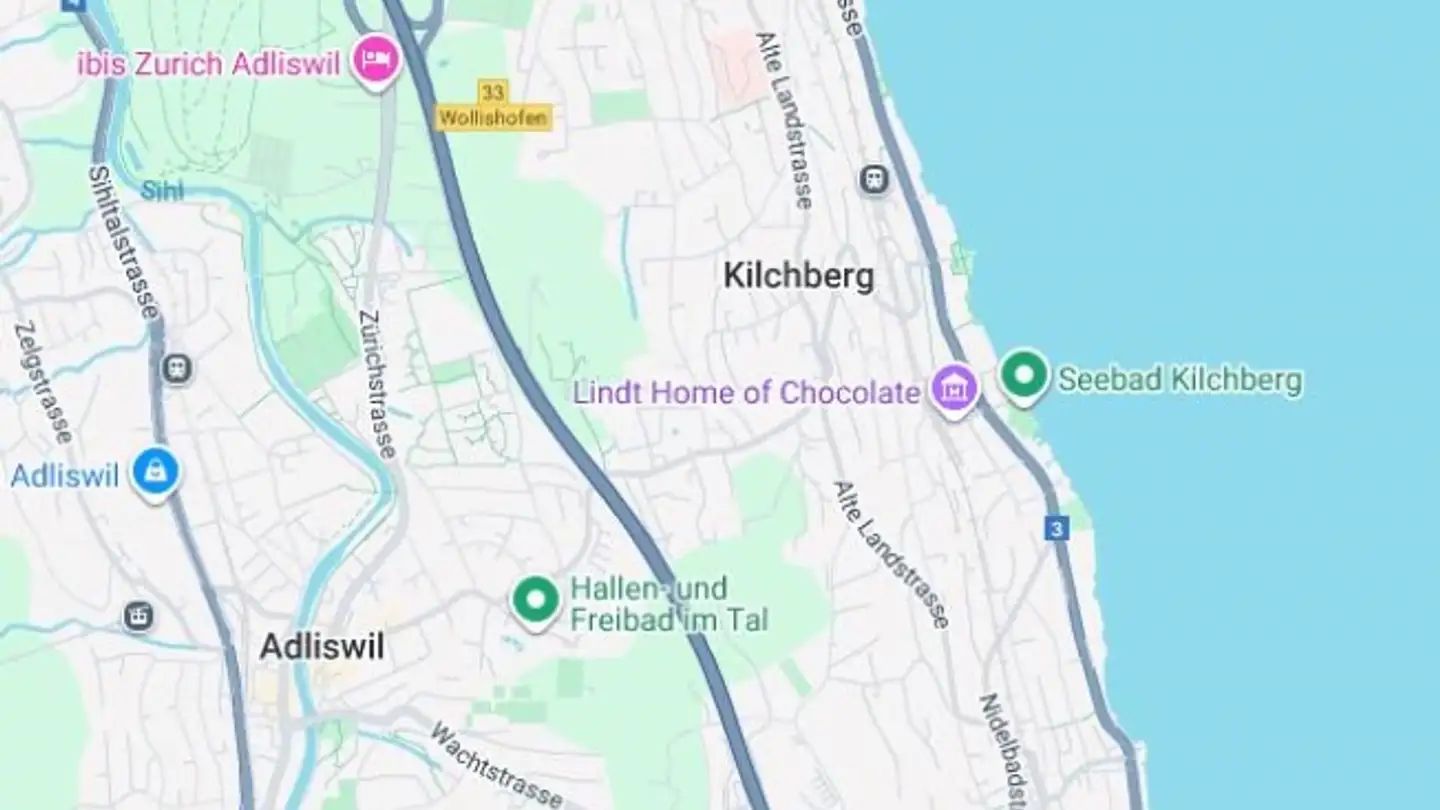Image resolution: width=1440 pixels, height=810 pixels.
Task: Select the Adliswil shopping pin
Action: coord(156,471)
